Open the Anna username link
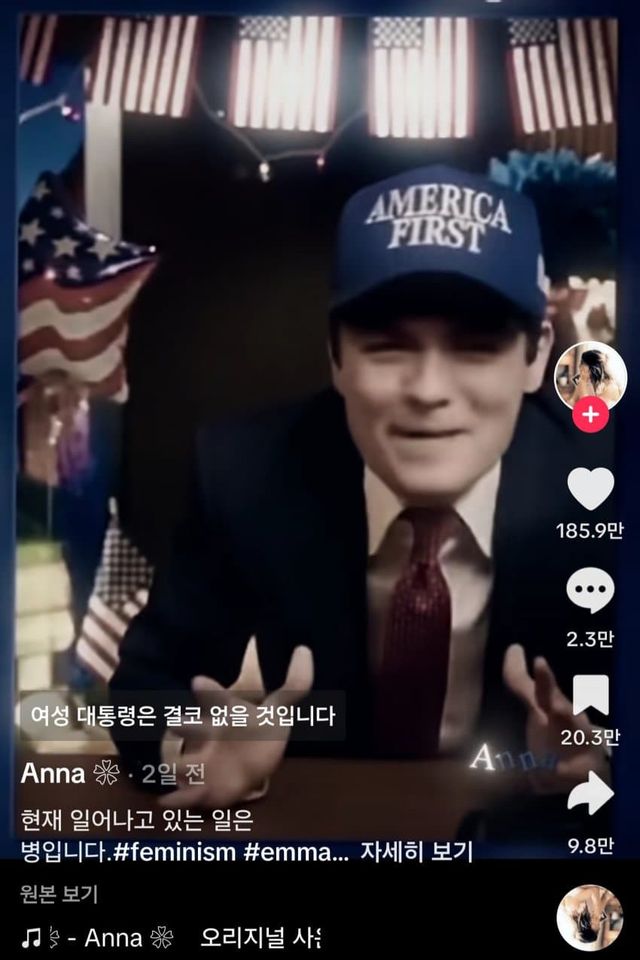This screenshot has height=960, width=640. pos(53,774)
